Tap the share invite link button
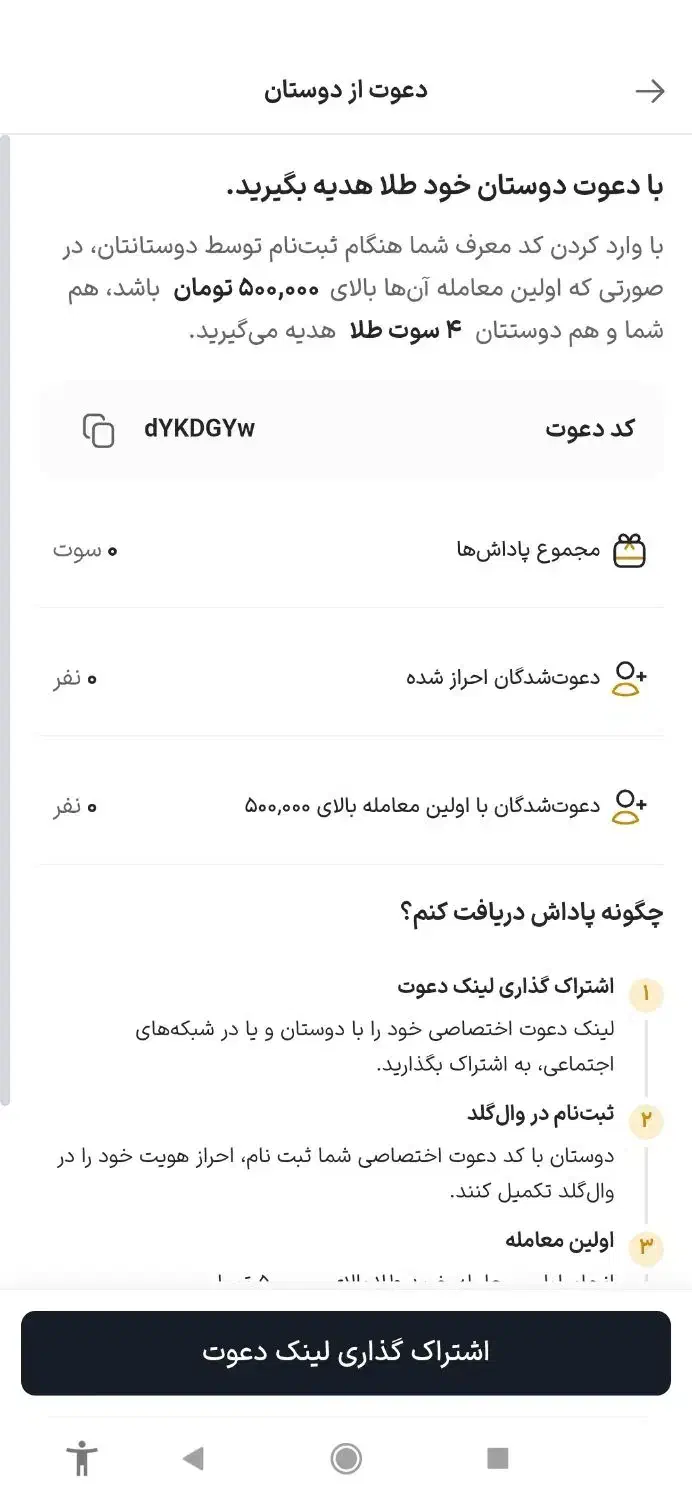Screen dimensions: 692x1500 click(x=346, y=1352)
